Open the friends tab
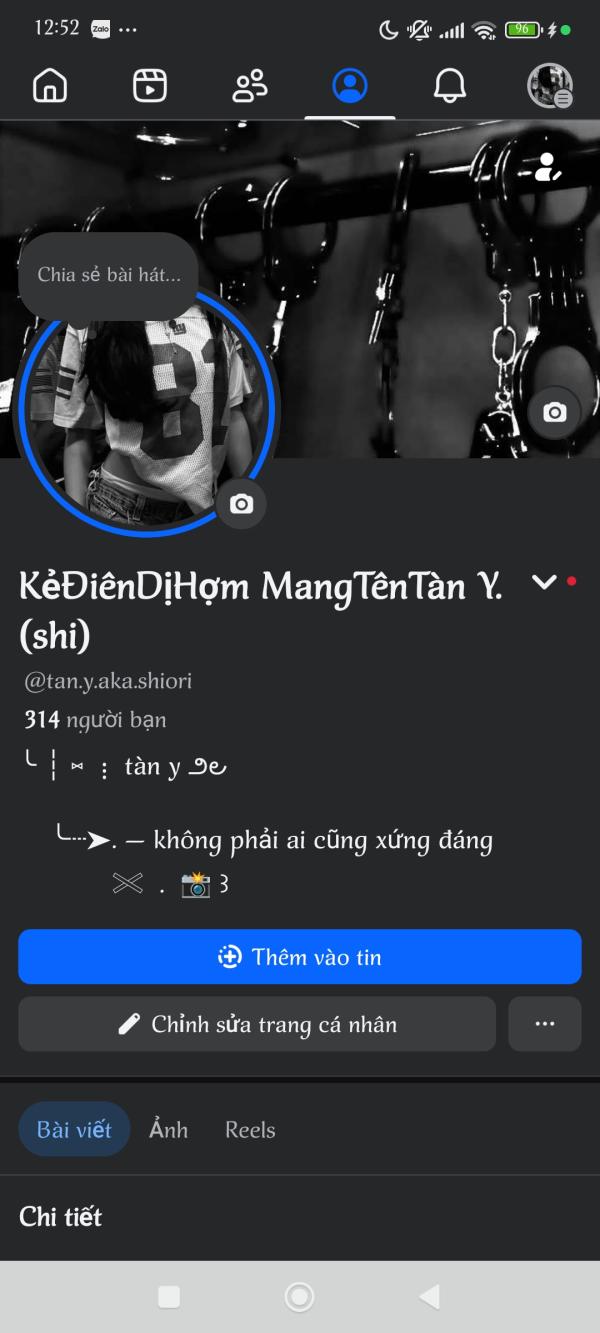 pos(250,86)
